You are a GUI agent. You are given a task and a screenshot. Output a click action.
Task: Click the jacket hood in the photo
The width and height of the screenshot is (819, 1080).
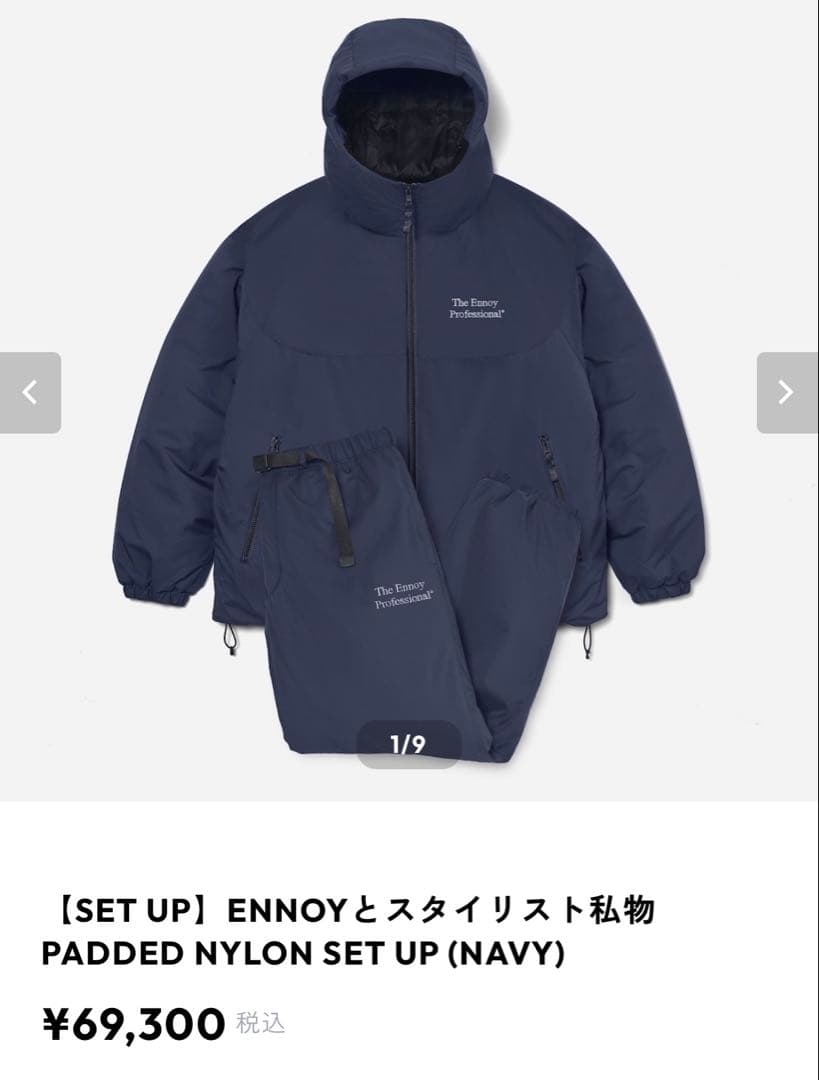(405, 110)
